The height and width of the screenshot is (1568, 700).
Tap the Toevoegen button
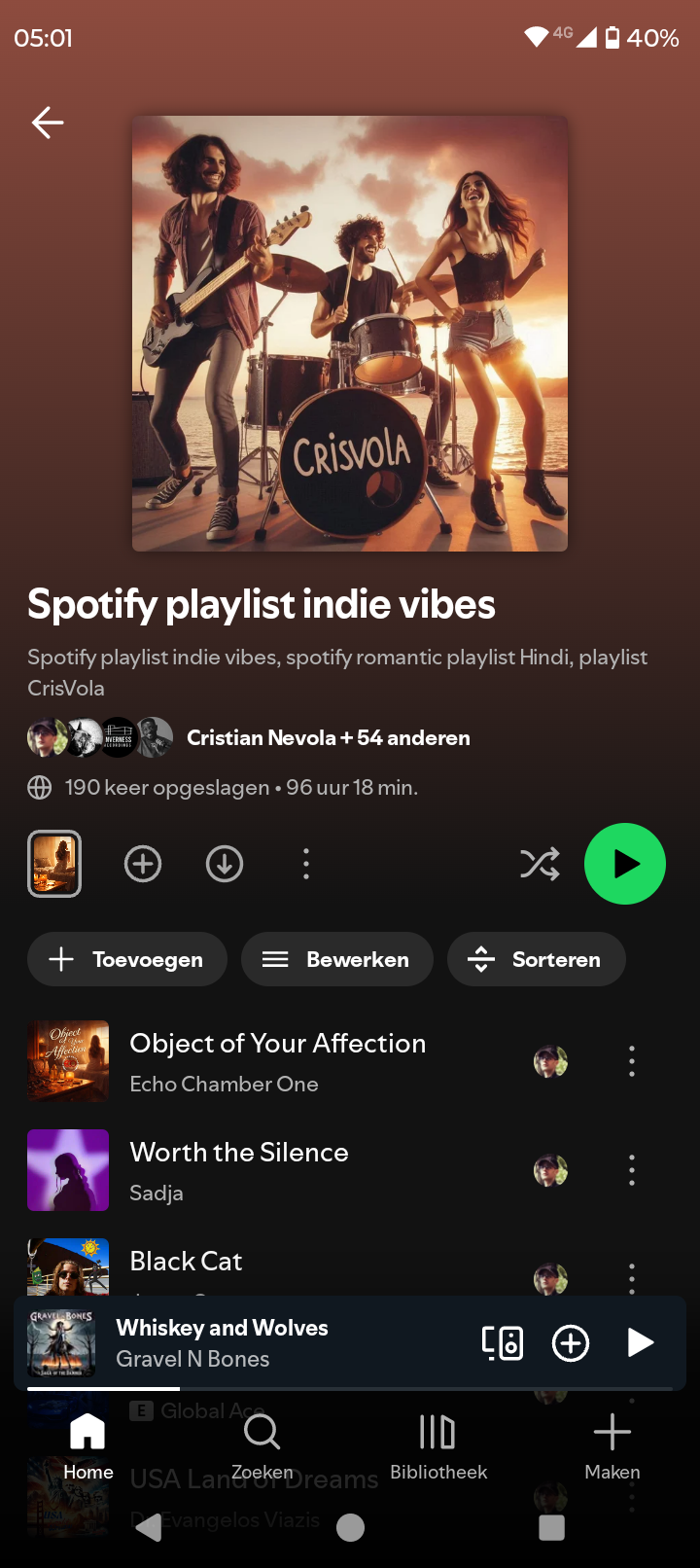click(x=127, y=959)
